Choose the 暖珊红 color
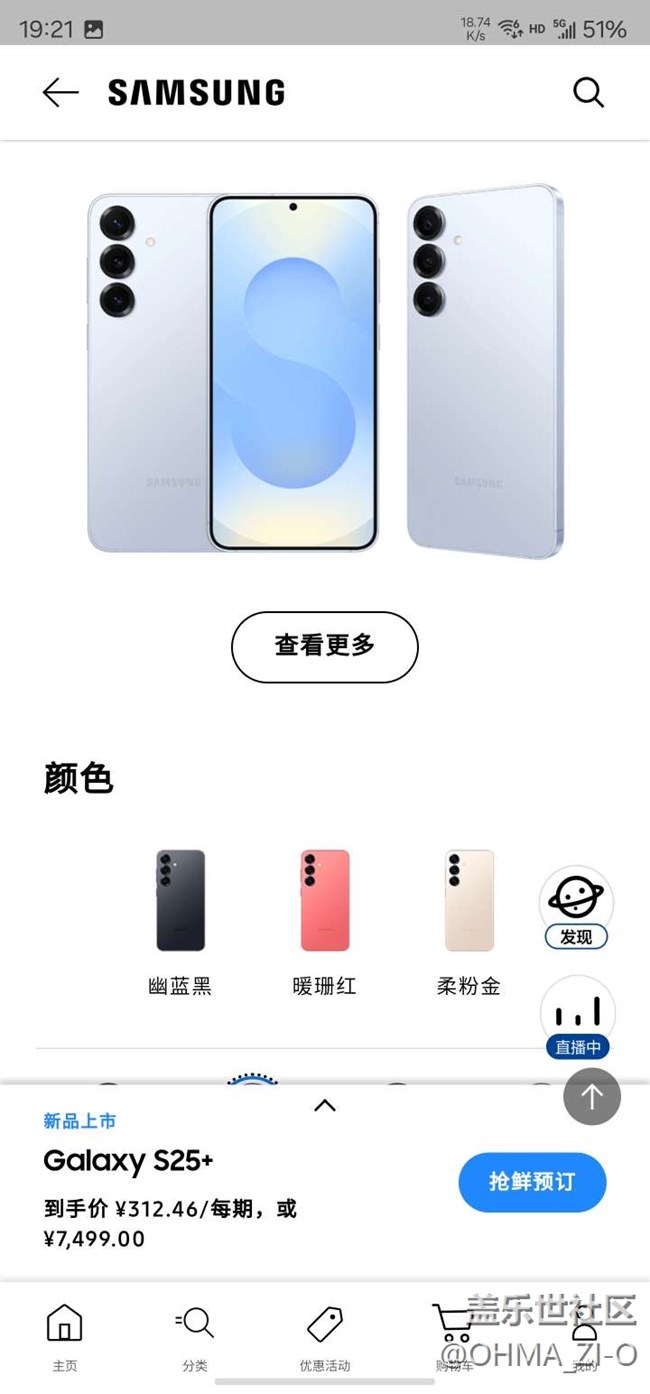 tap(325, 922)
